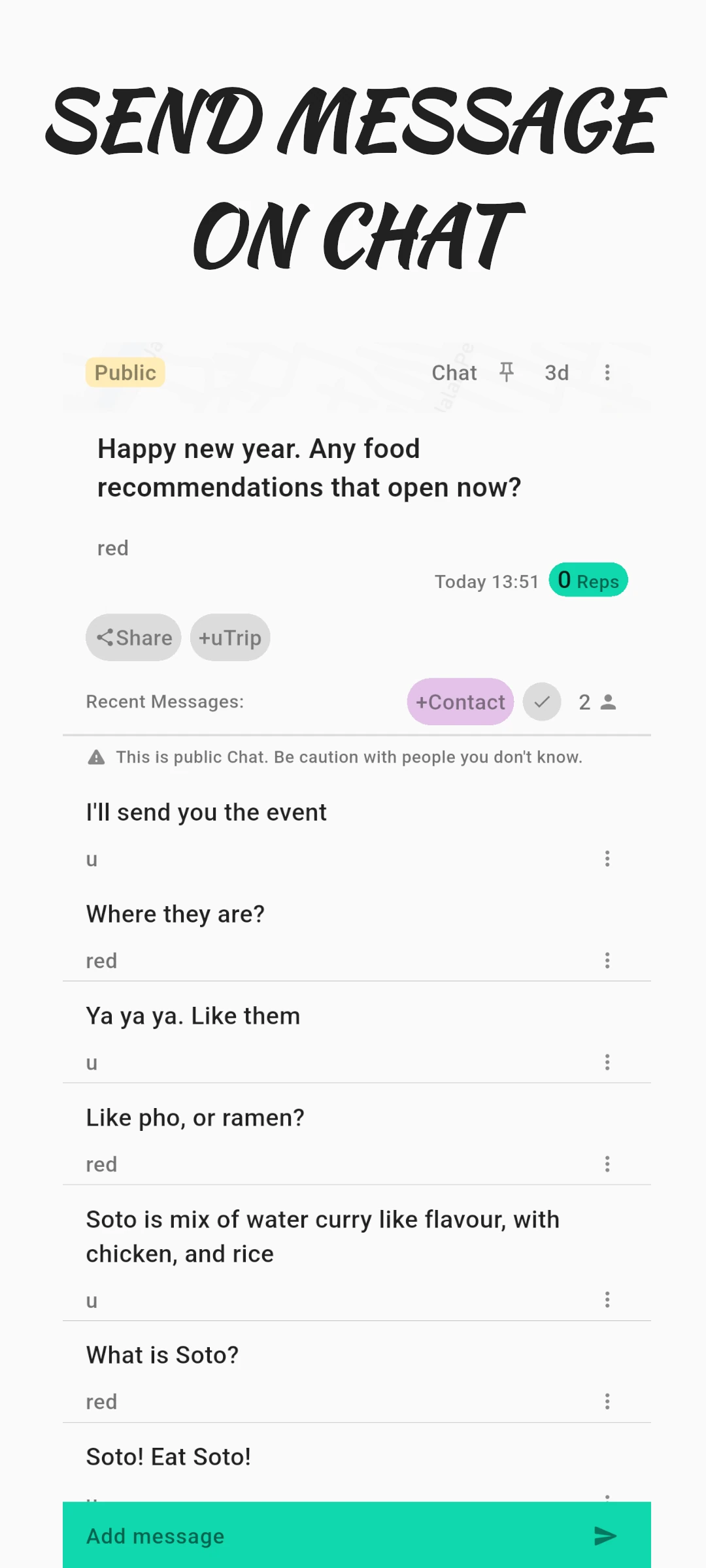
Task: Toggle the Public visibility badge
Action: 125,372
